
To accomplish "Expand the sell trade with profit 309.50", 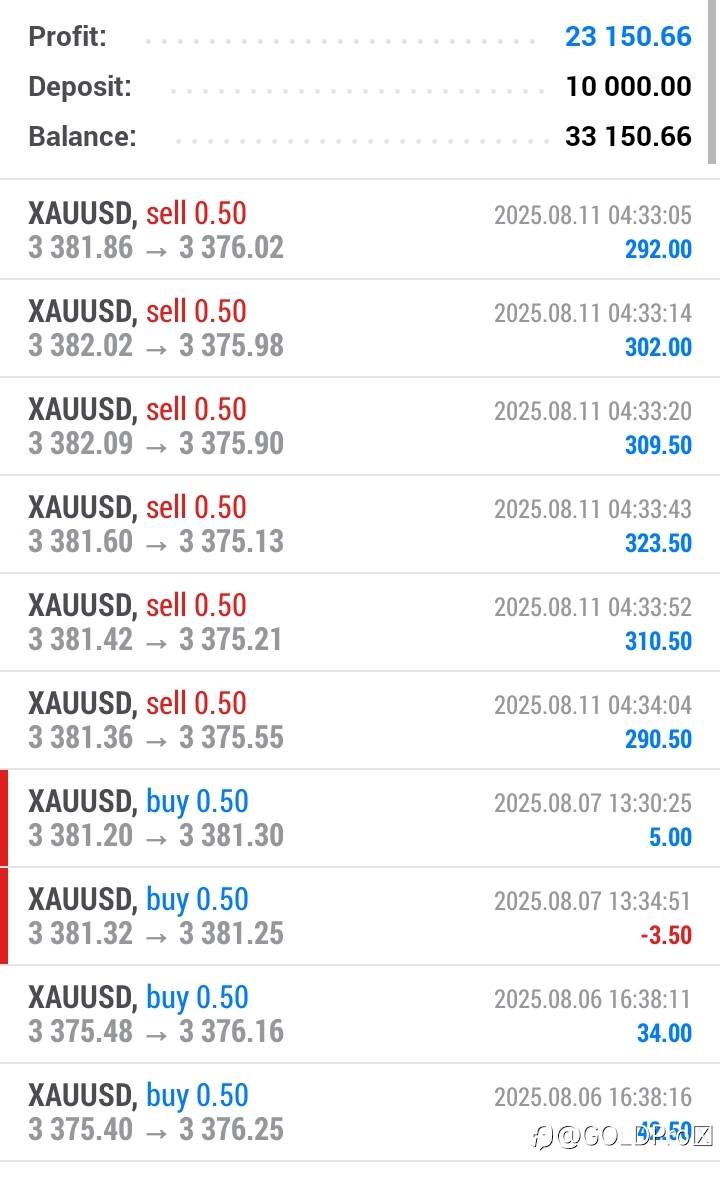I will click(x=360, y=426).
